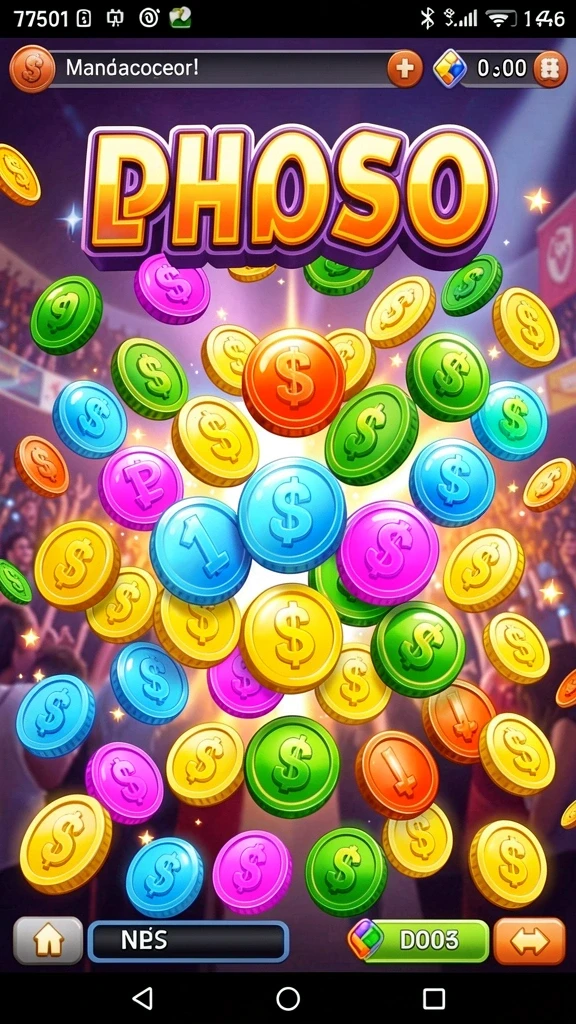Tap the orange dollar coin icon beside Mandacoceor
576x1024 pixels.
[x=32, y=69]
